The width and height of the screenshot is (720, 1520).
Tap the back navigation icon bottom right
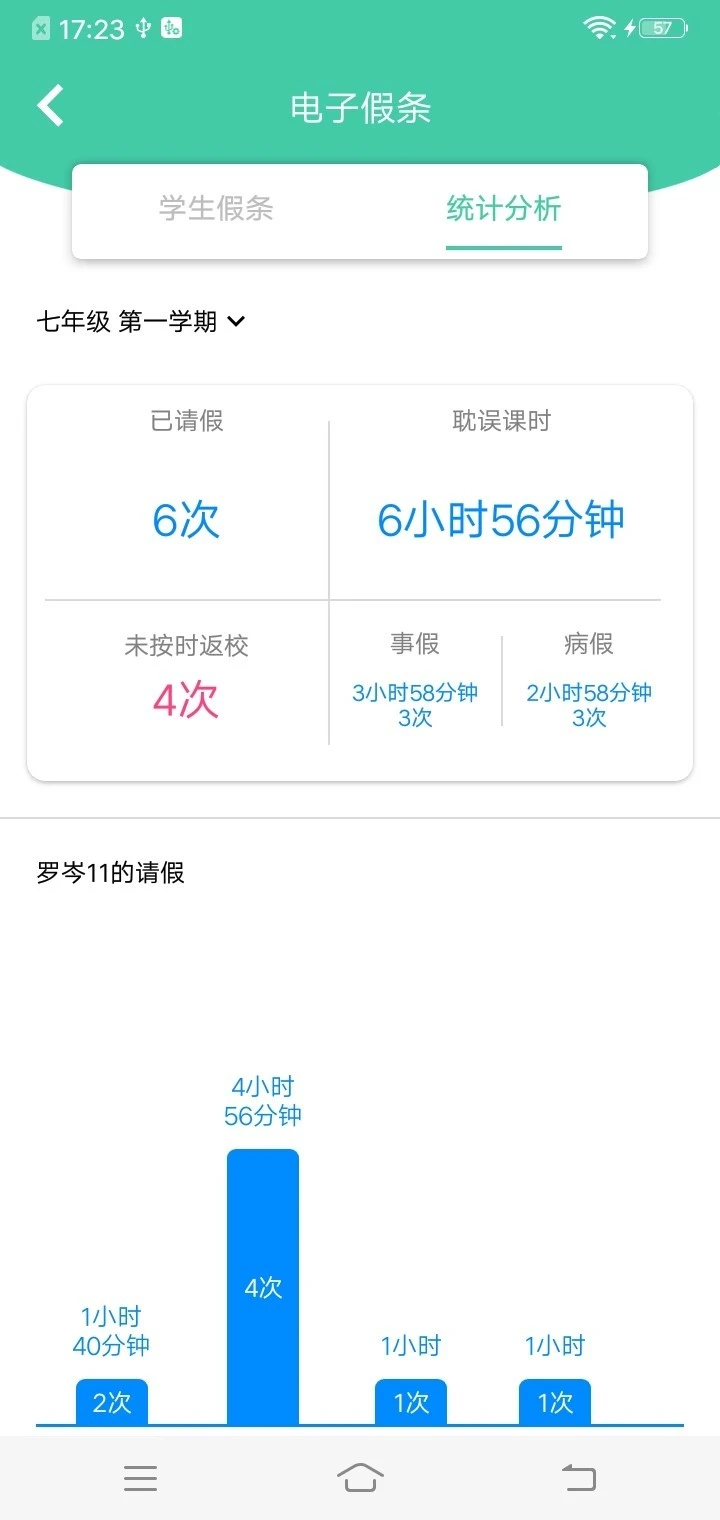tap(578, 1478)
